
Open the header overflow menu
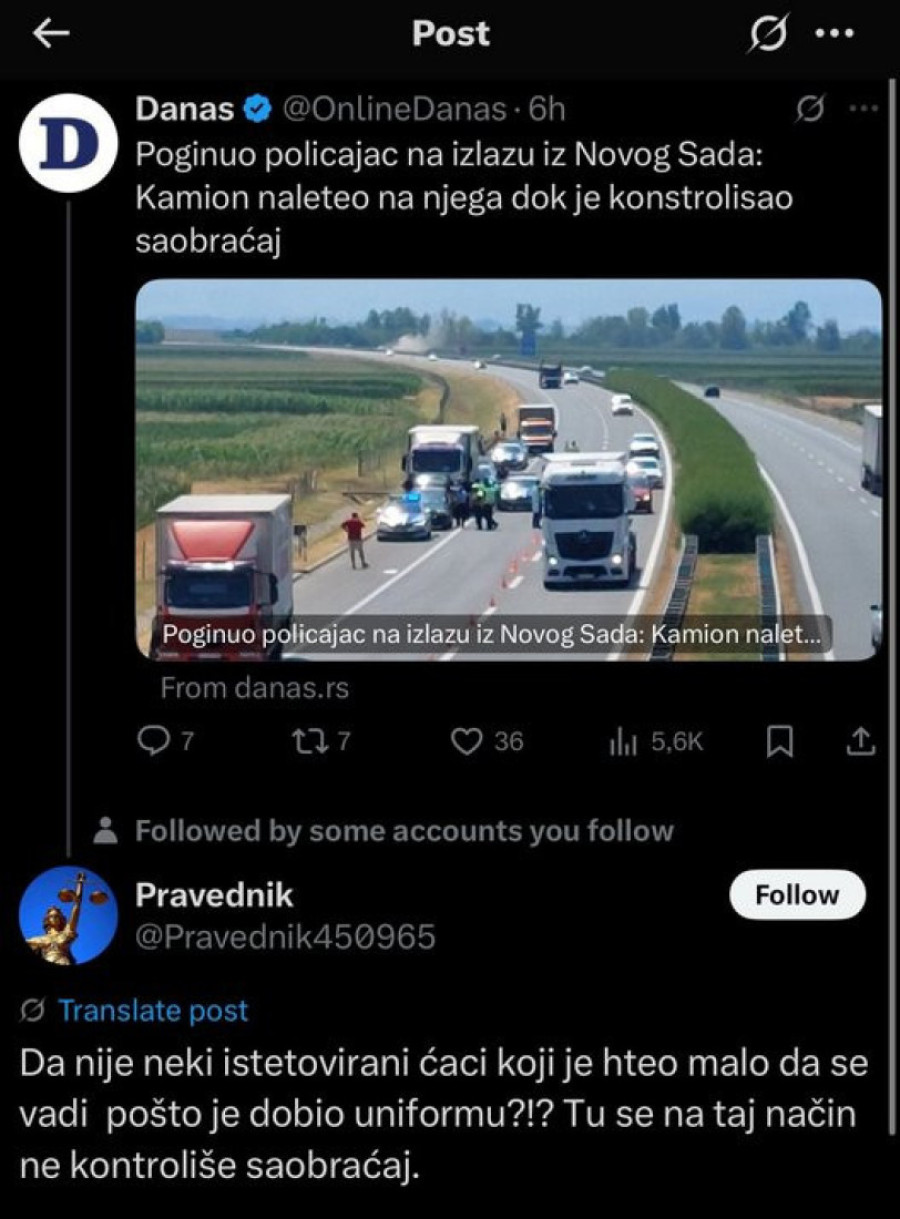(x=833, y=35)
